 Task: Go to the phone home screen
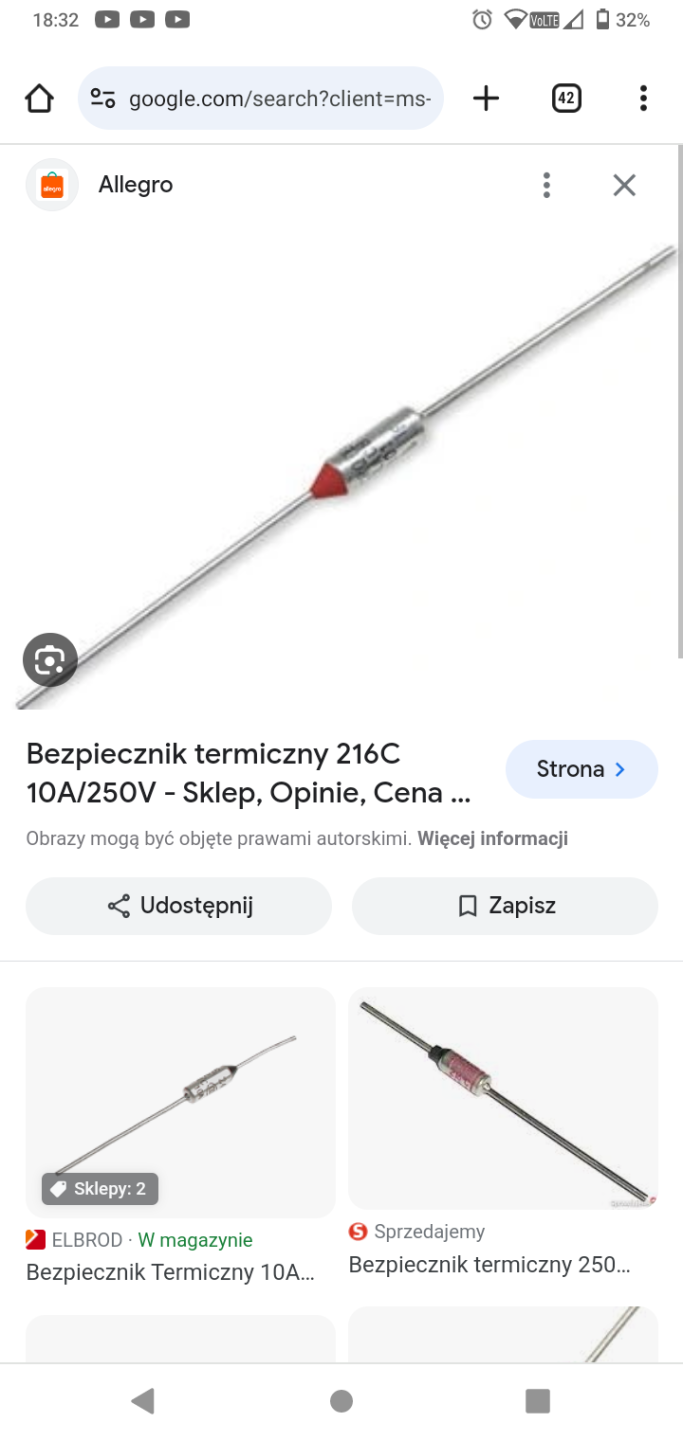click(341, 1401)
